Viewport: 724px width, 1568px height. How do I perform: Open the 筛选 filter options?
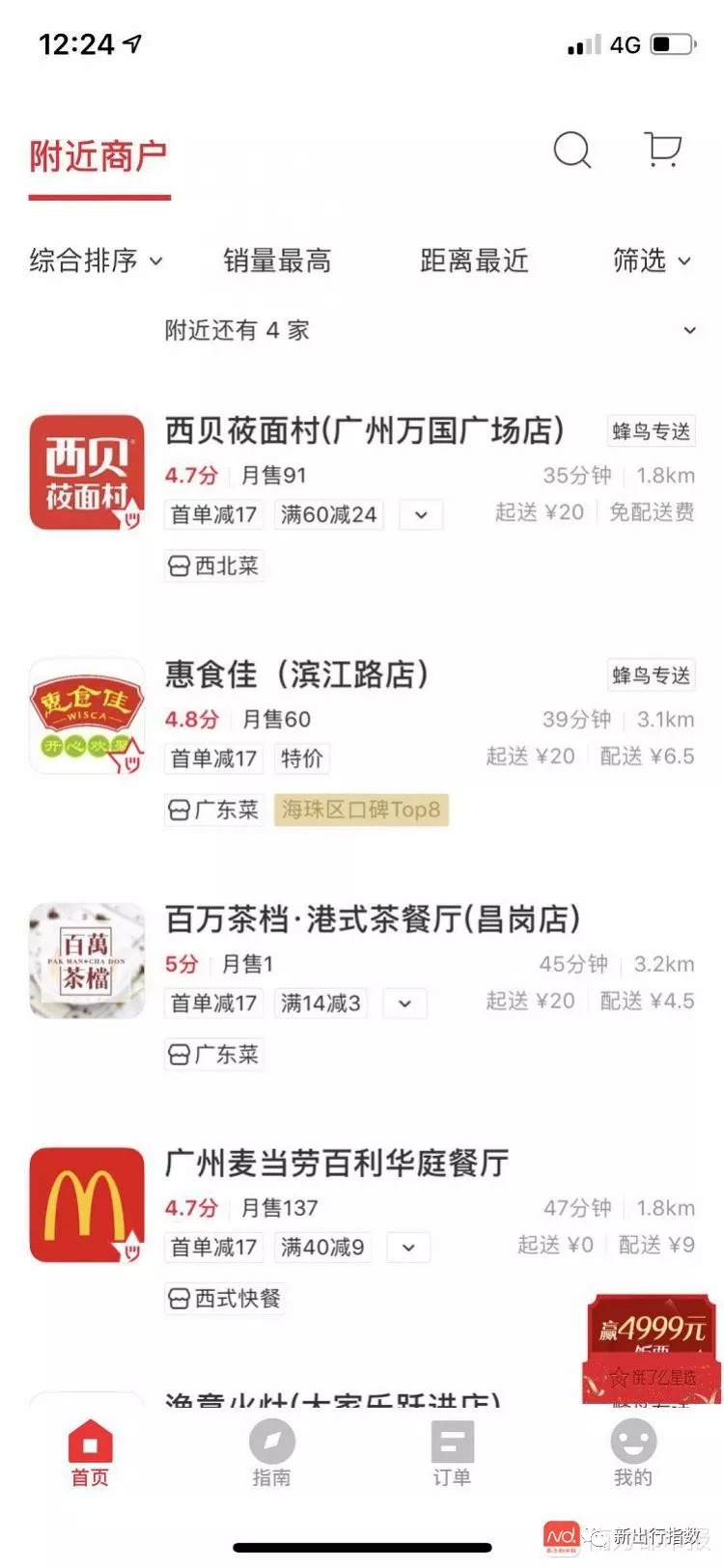652,261
